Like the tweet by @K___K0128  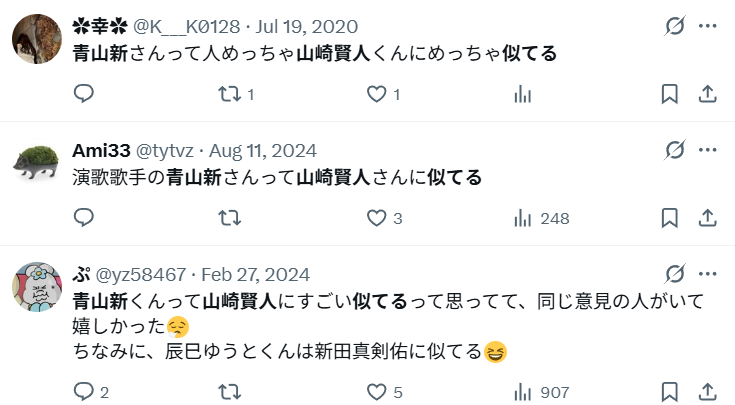point(377,94)
